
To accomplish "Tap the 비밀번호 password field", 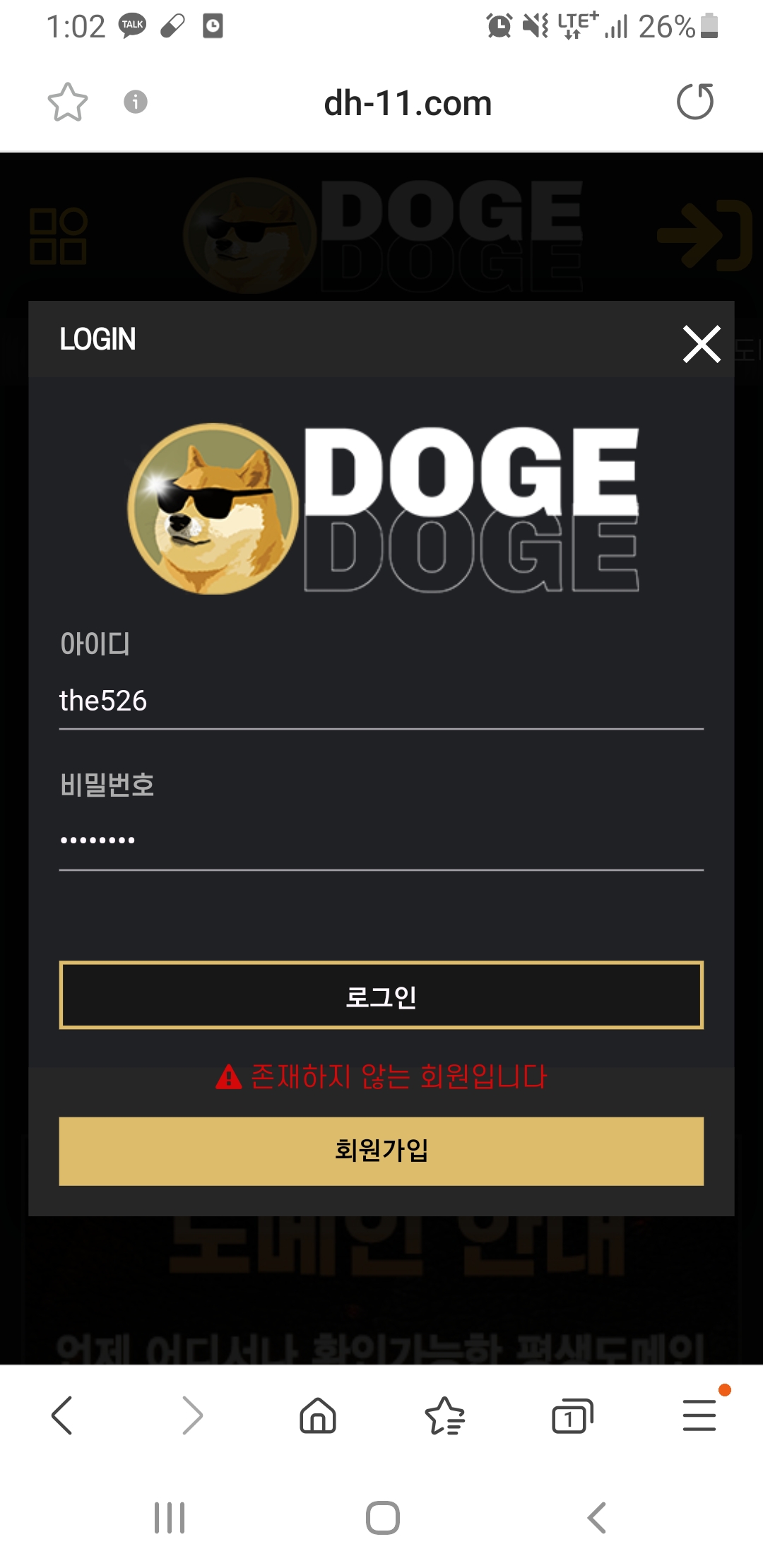I will pos(381,841).
